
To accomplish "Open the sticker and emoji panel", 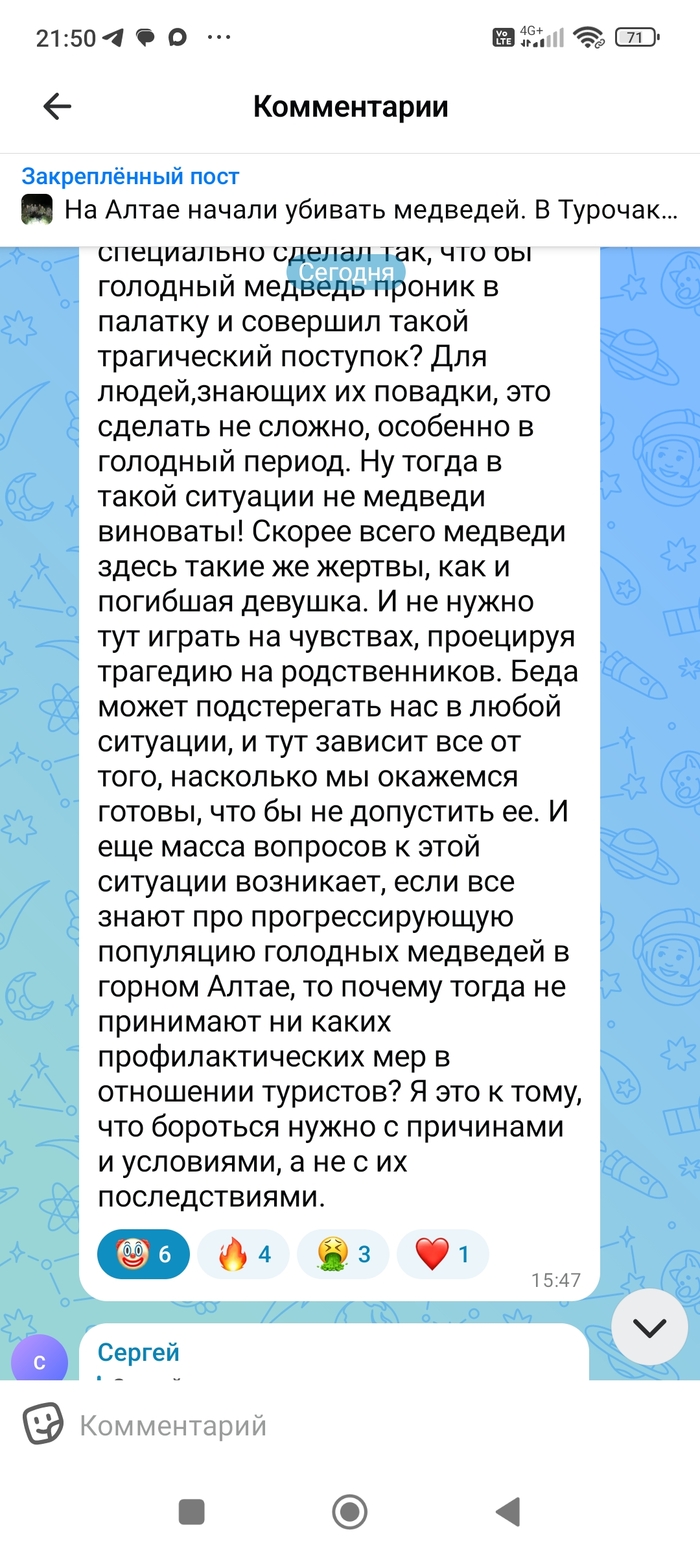I will (x=43, y=1425).
